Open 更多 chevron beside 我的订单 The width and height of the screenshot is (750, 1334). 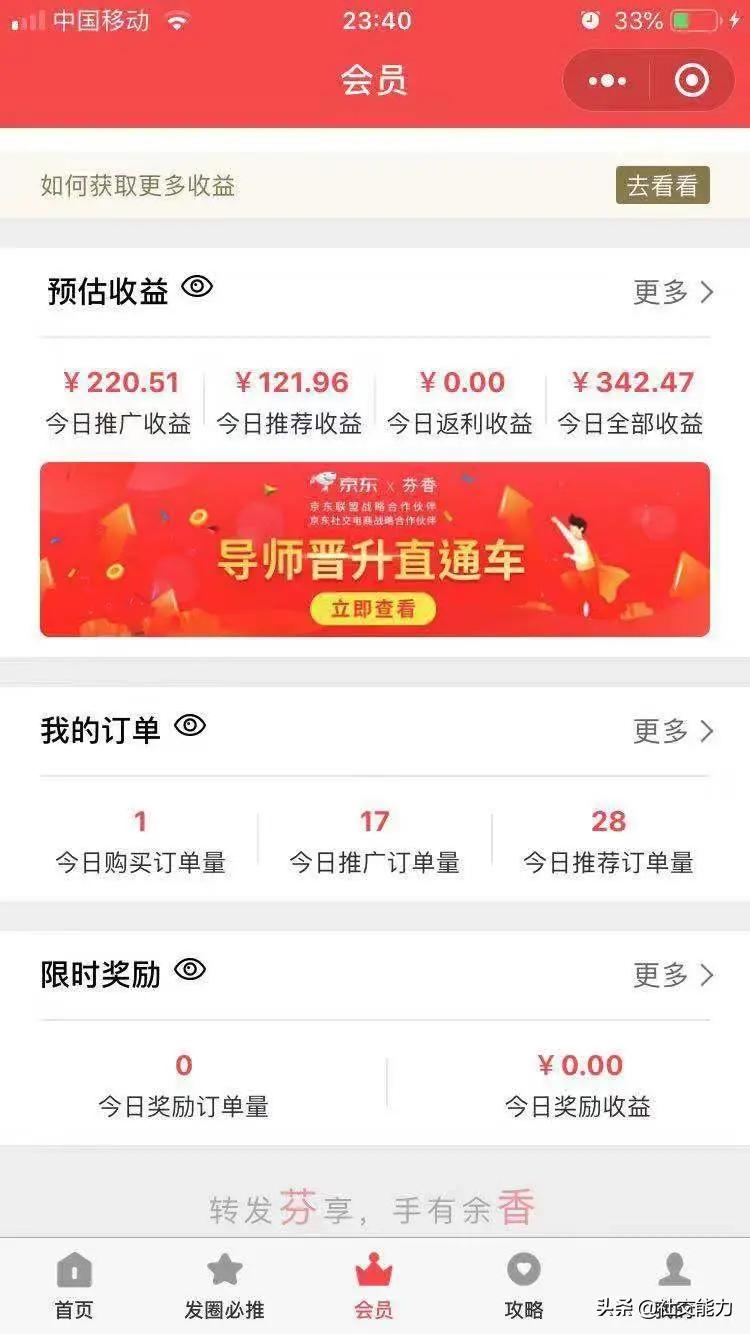tap(672, 732)
